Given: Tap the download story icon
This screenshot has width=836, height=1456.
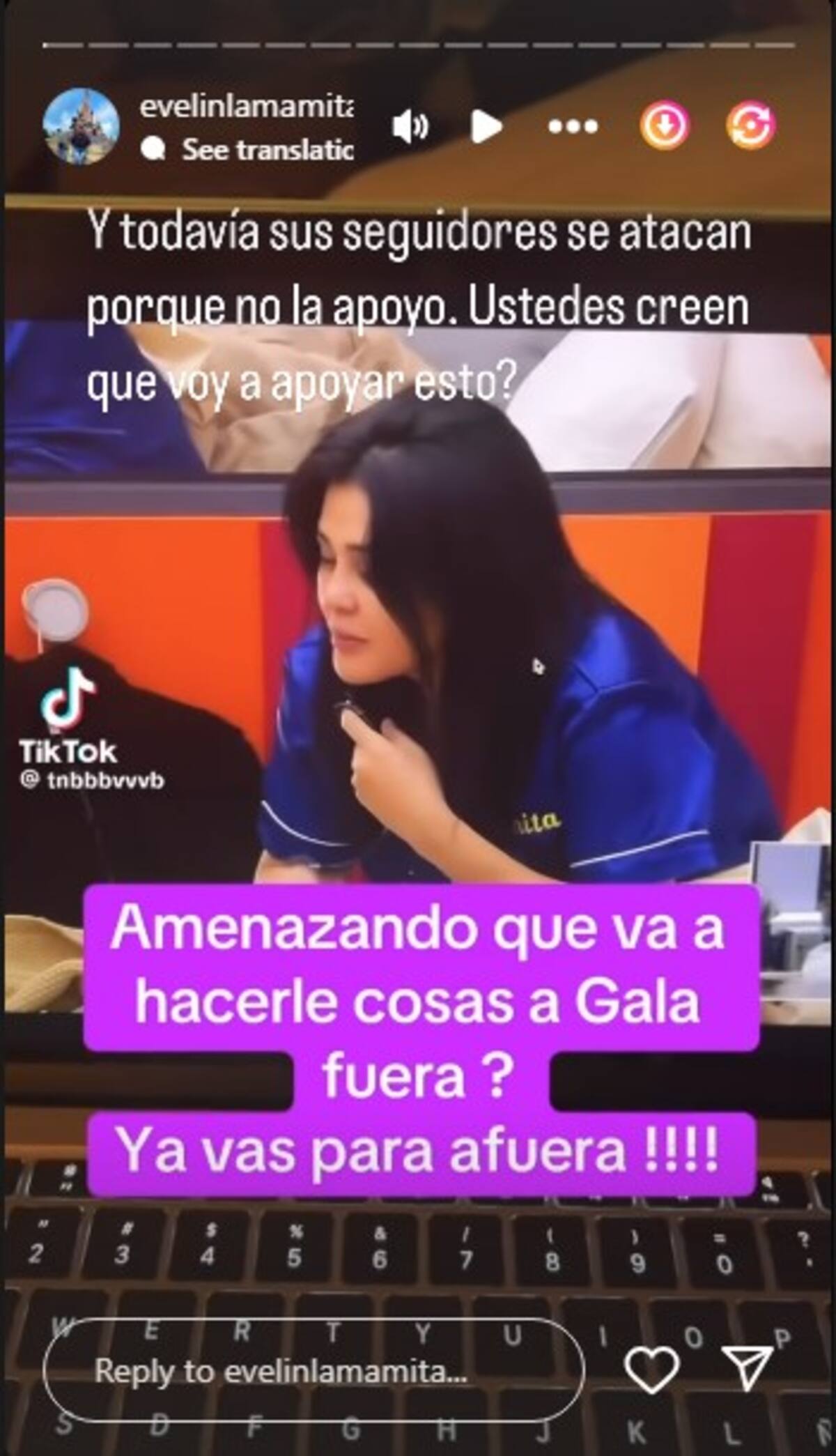Looking at the screenshot, I should pyautogui.click(x=665, y=126).
